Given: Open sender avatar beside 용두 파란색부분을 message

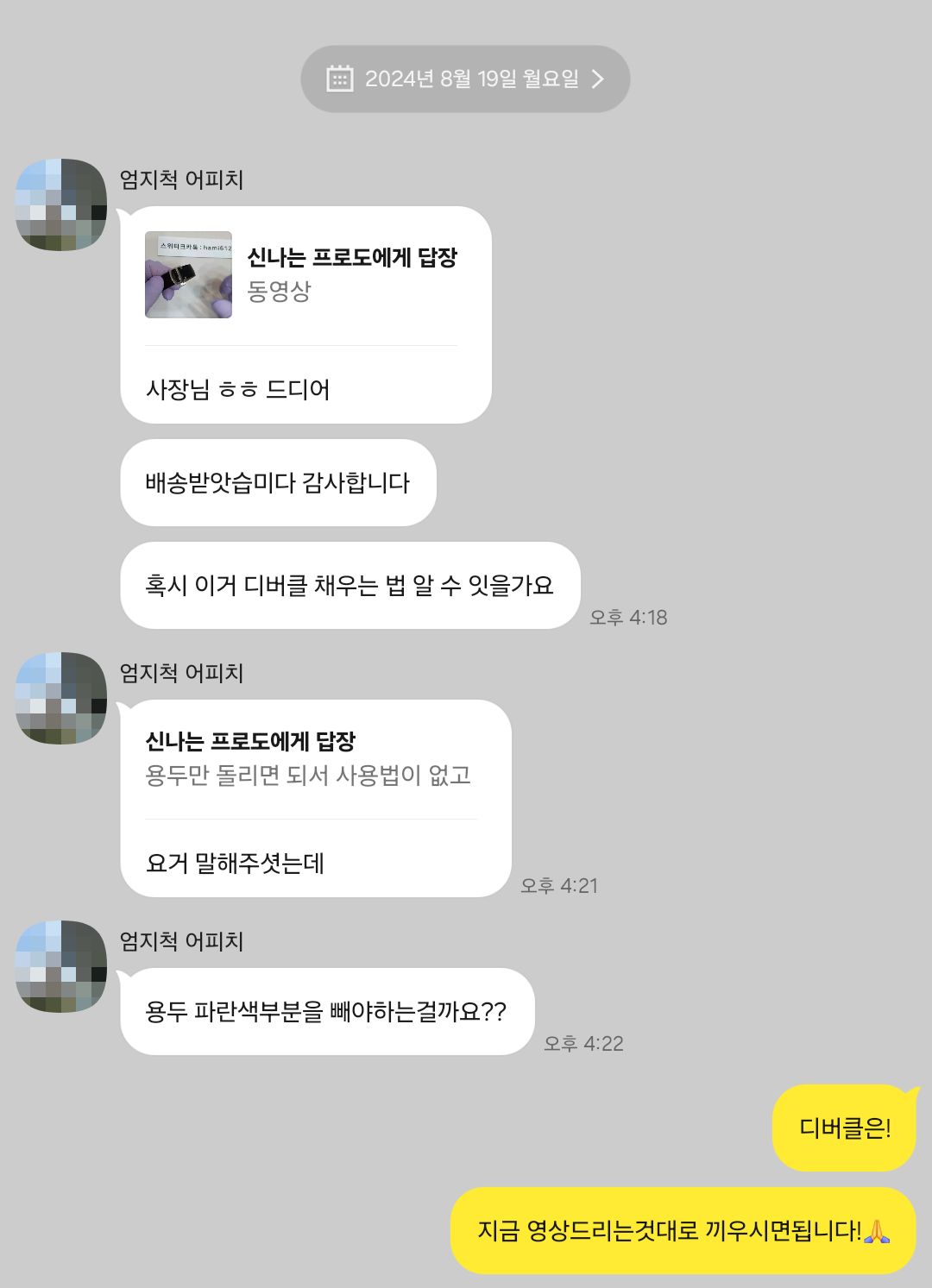Looking at the screenshot, I should click(61, 966).
